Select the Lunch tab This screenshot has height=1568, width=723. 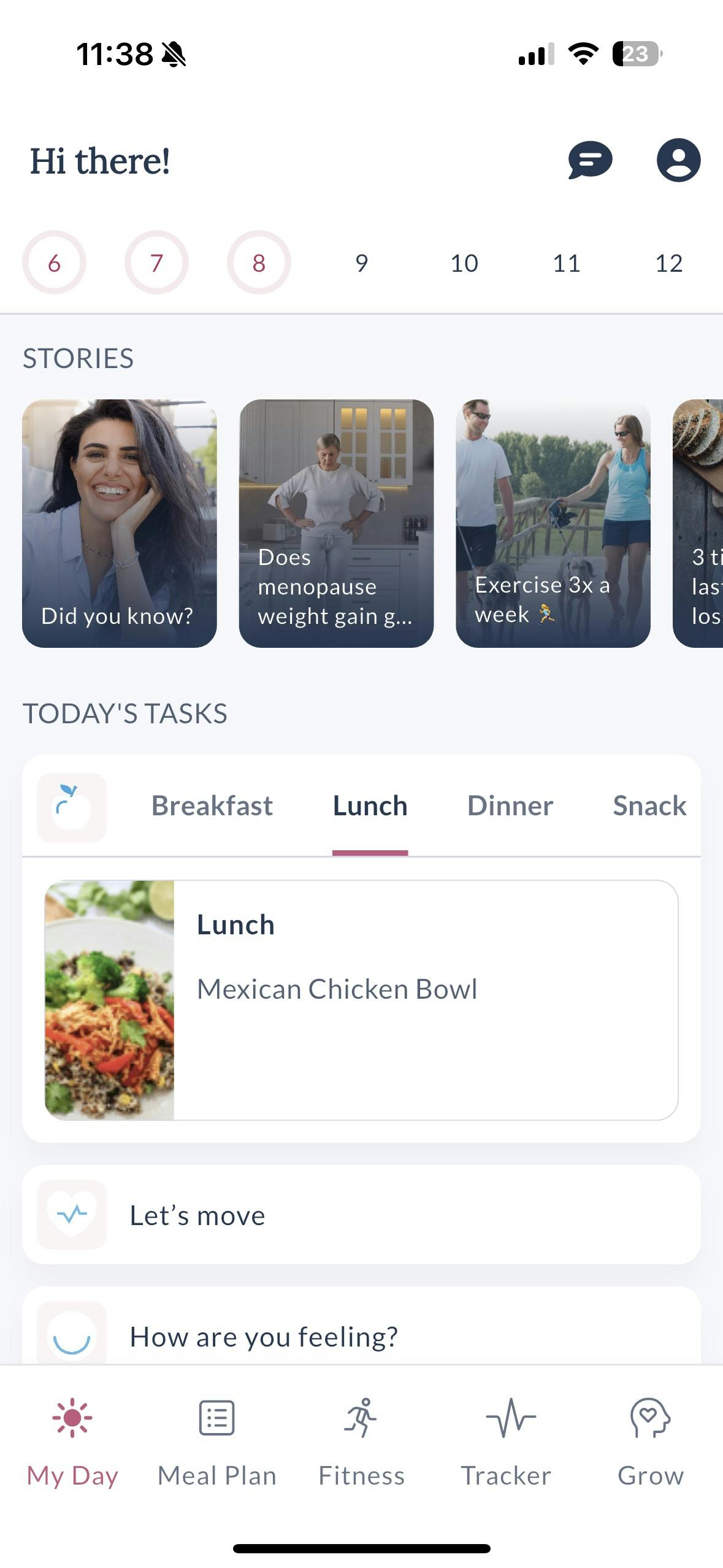(x=370, y=805)
